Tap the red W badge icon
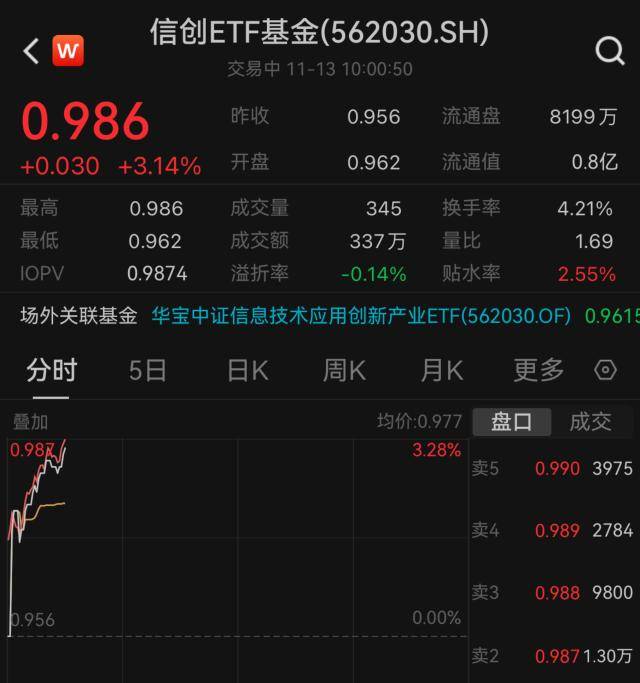This screenshot has height=683, width=640. coord(68,50)
